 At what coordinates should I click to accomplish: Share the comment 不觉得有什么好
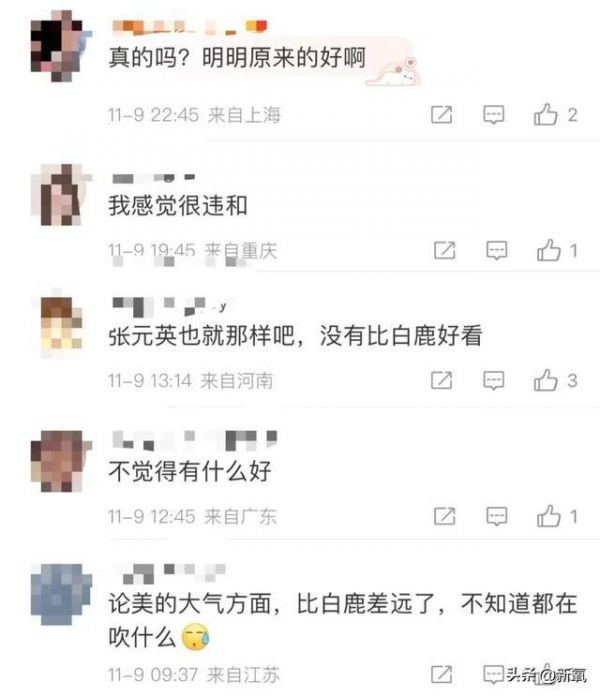(442, 516)
